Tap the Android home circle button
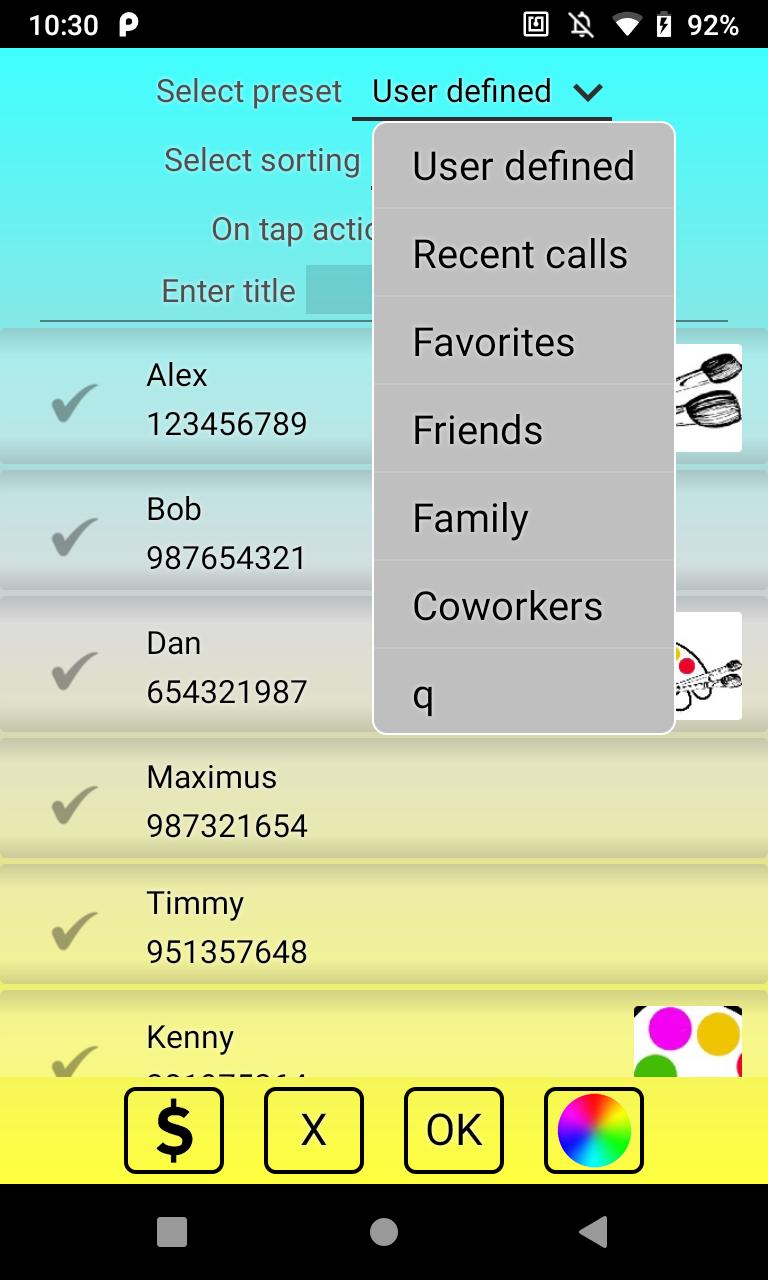 tap(383, 1232)
